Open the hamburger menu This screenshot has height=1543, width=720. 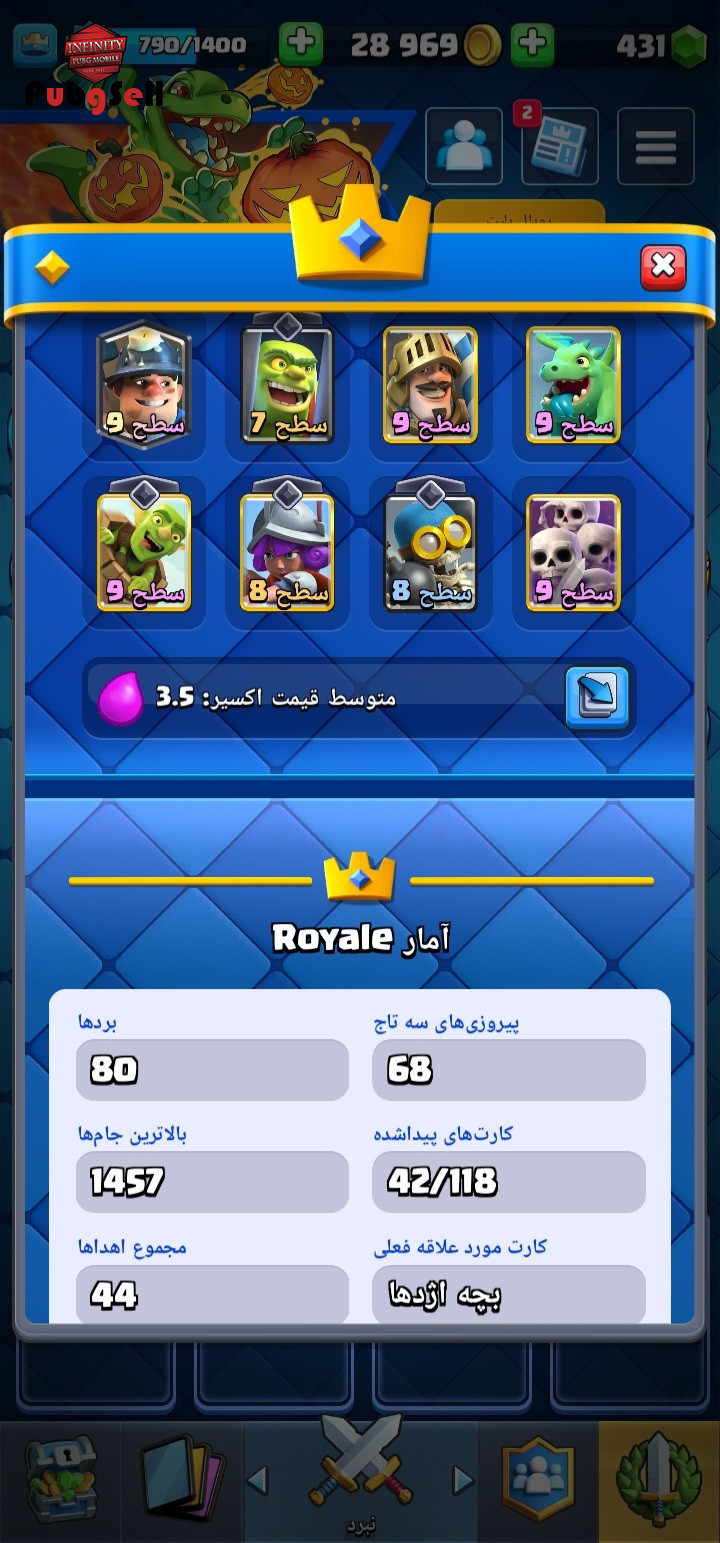pyautogui.click(x=656, y=146)
